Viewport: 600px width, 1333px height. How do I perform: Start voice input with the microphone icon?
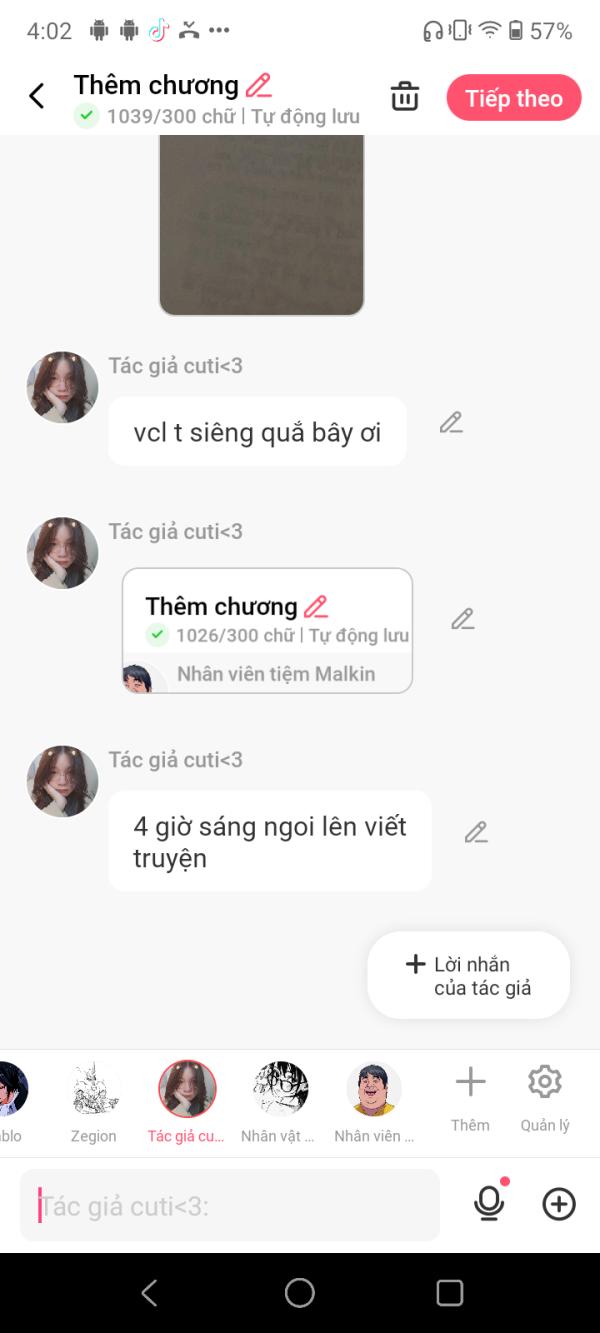[489, 1204]
